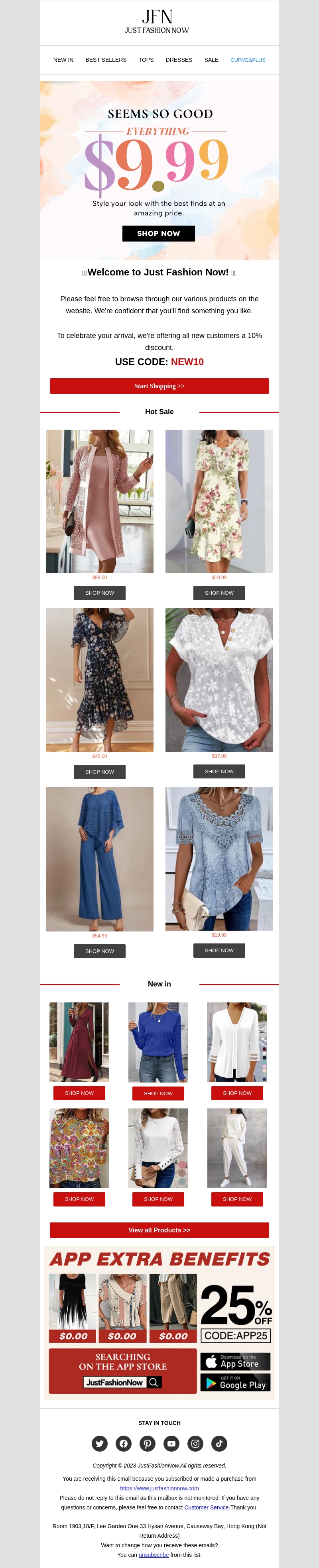319x1568 pixels.
Task: Open the $19.99 light blue lace top
Action: [219, 858]
